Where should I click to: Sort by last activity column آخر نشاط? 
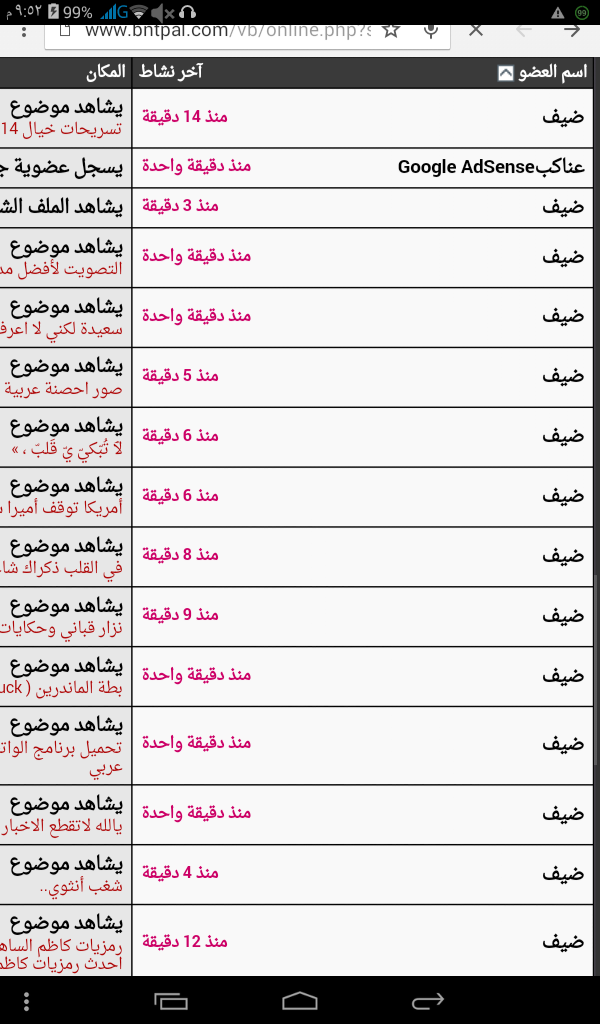coord(170,72)
